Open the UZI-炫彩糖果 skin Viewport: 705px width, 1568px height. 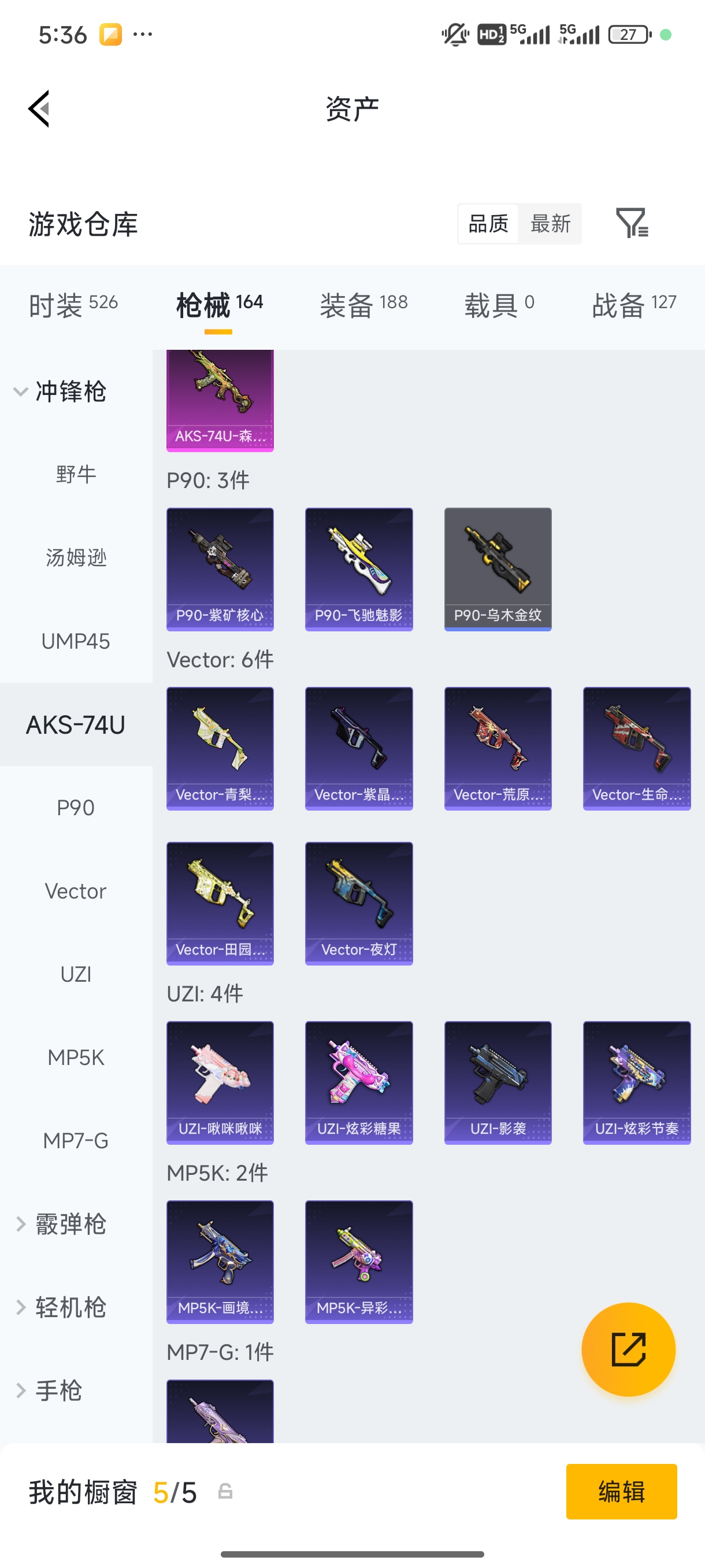(x=359, y=1083)
